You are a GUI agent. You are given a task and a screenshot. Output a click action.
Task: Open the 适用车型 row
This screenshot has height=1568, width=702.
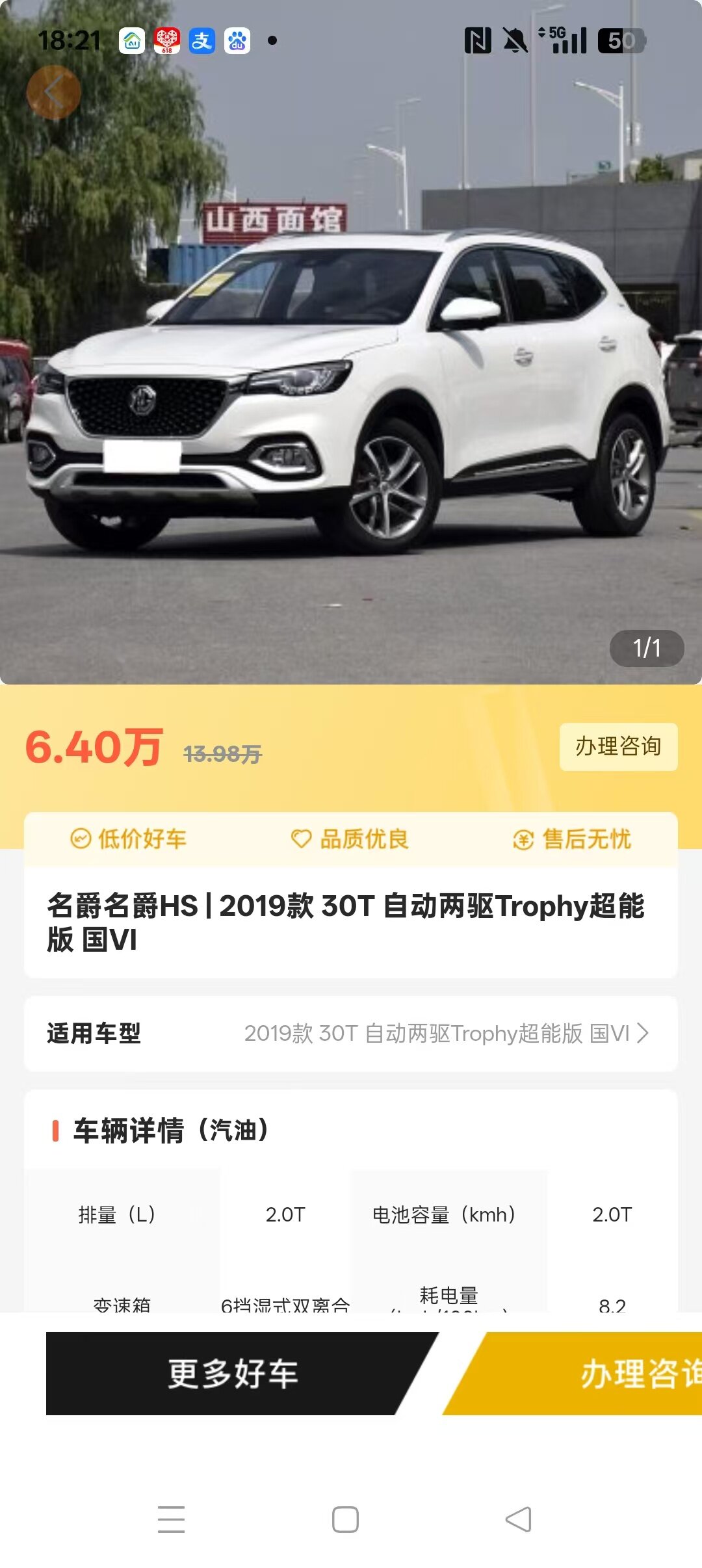pyautogui.click(x=351, y=1033)
